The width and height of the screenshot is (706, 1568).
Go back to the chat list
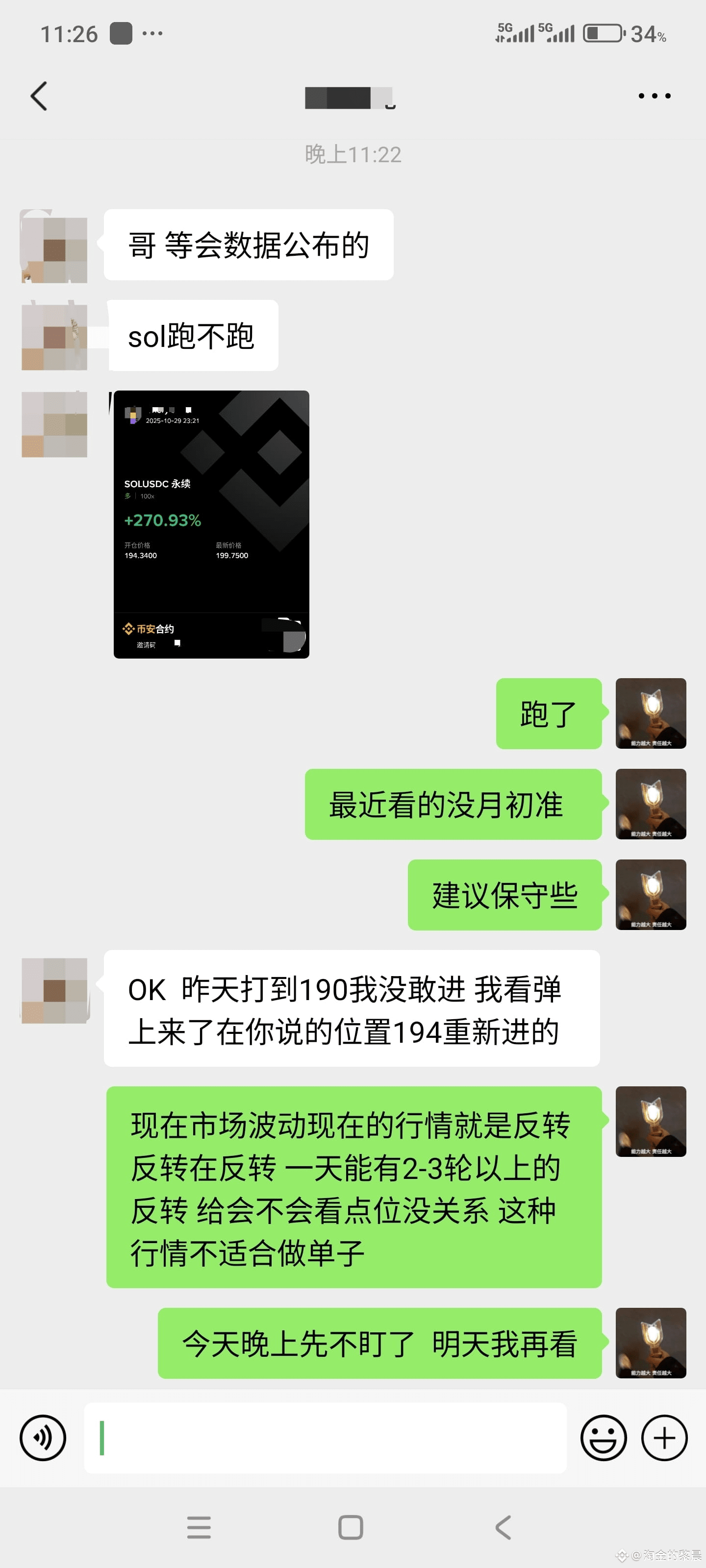pyautogui.click(x=39, y=96)
